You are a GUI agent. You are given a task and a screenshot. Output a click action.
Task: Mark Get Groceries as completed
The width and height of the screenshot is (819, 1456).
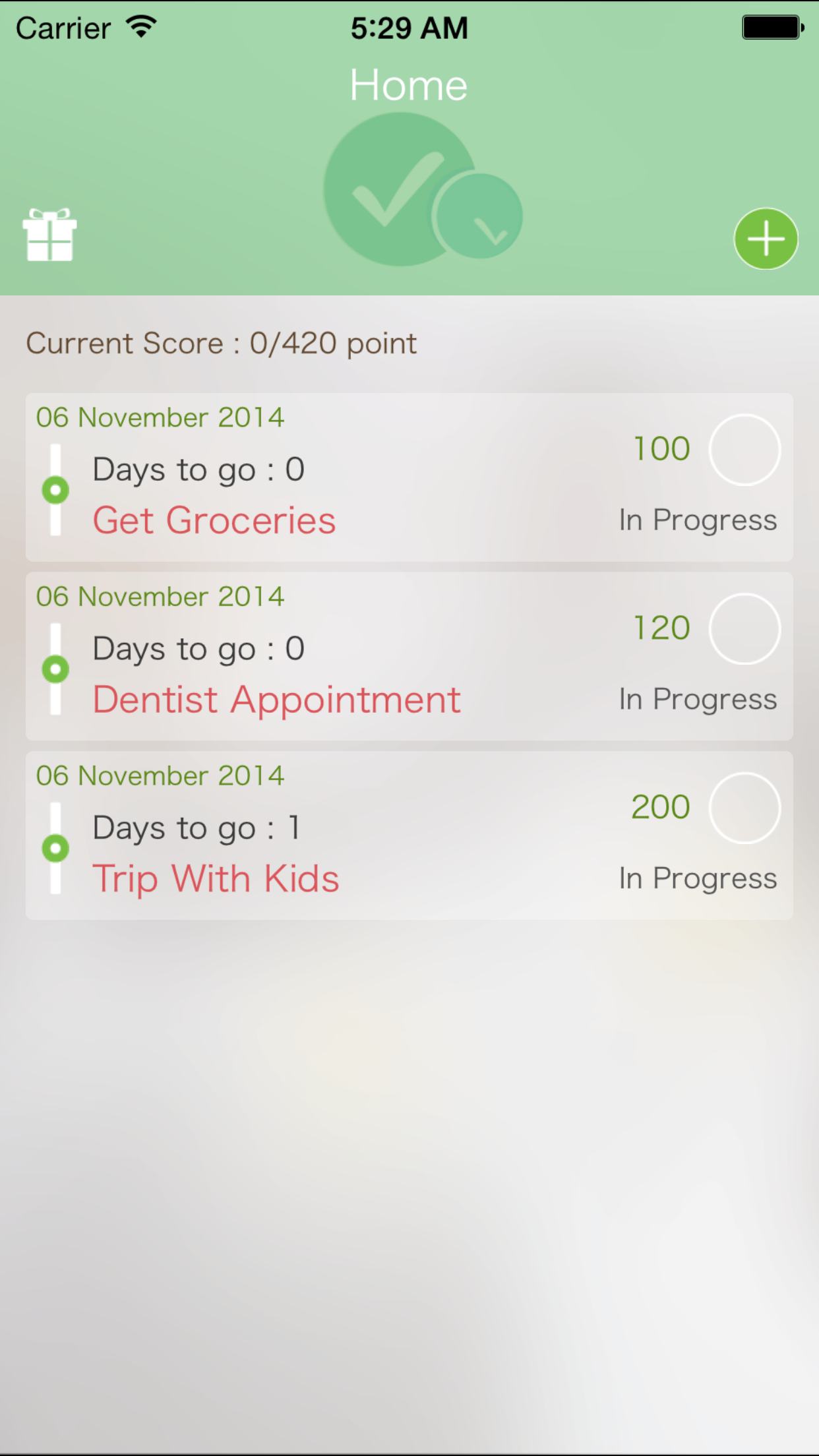pyautogui.click(x=744, y=450)
